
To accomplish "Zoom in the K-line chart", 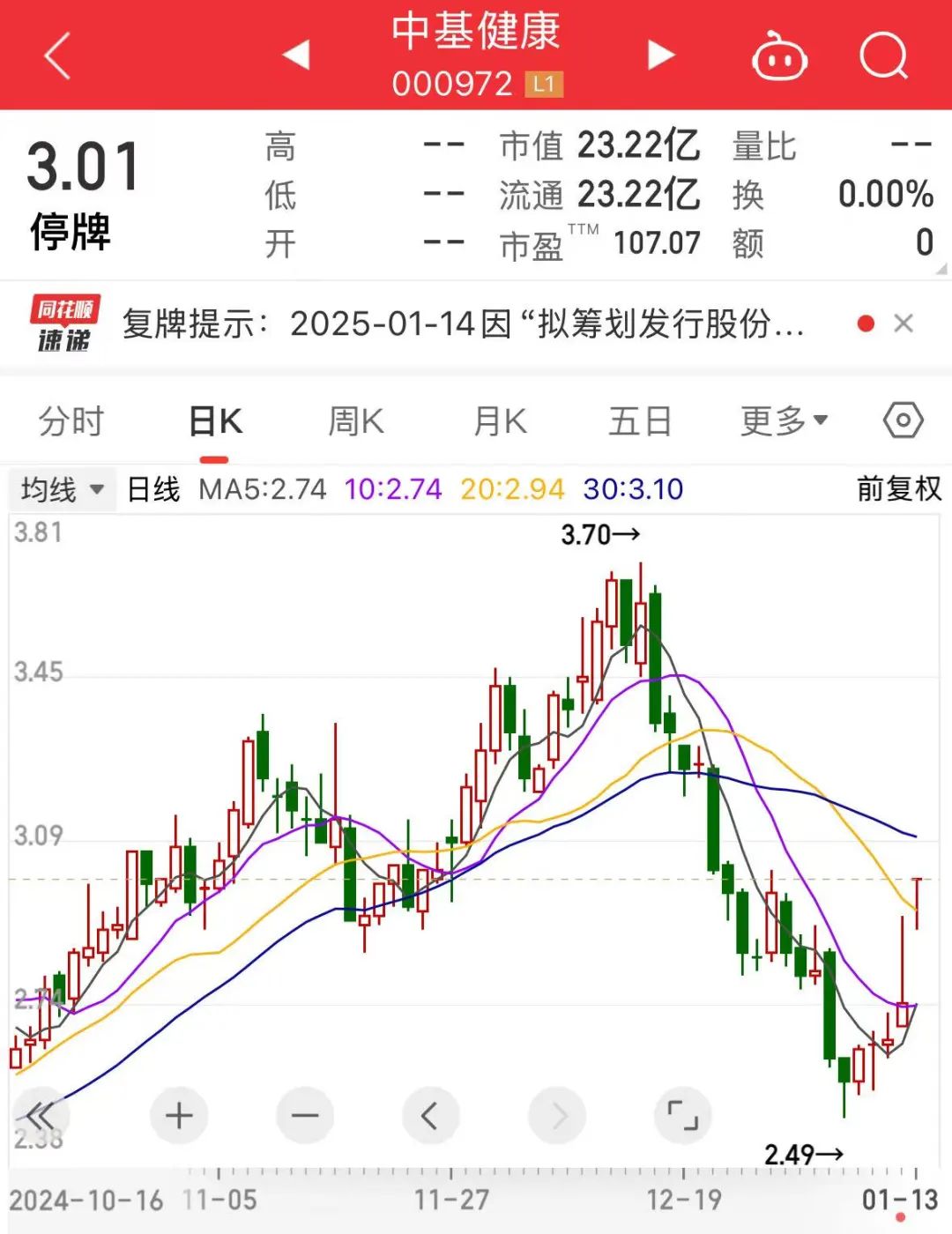I will [179, 1116].
